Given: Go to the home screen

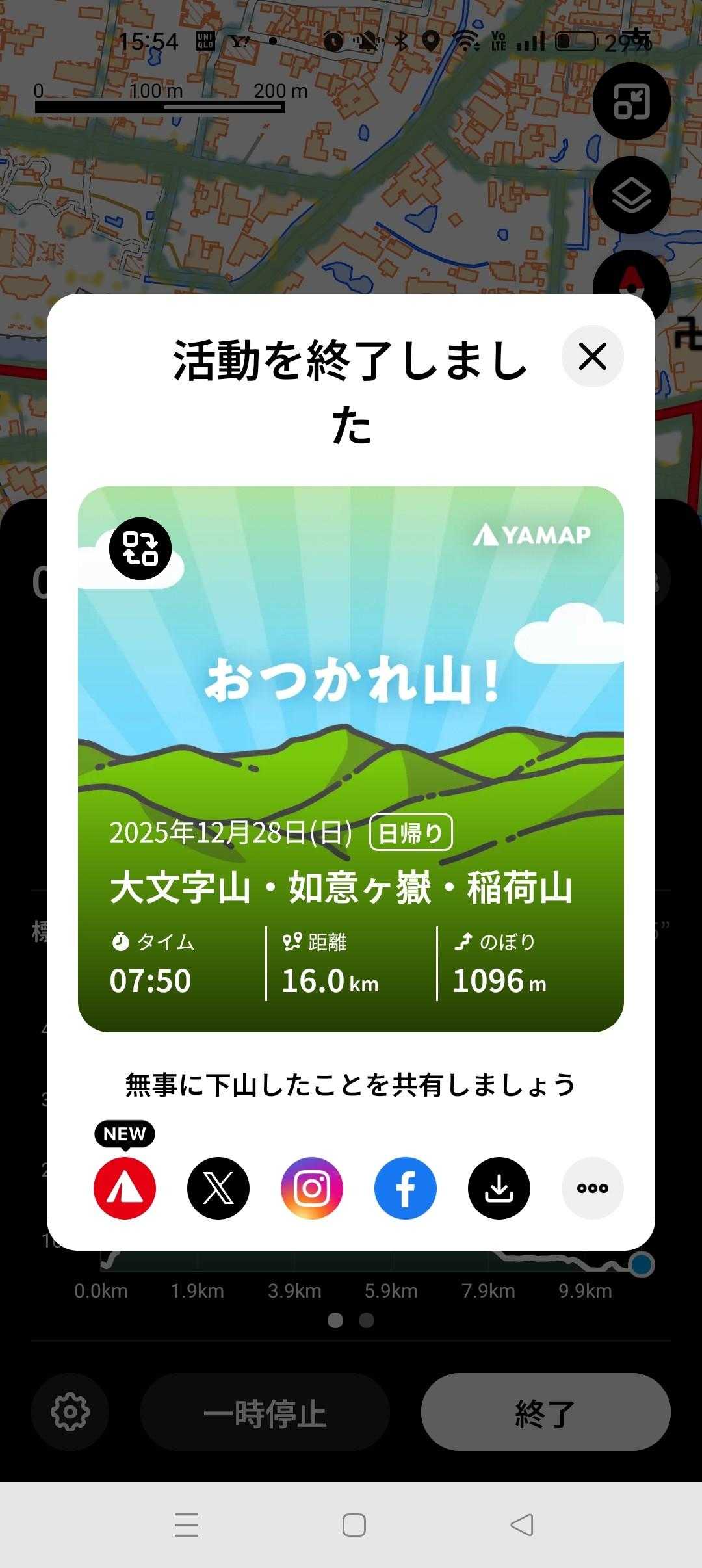Looking at the screenshot, I should coord(354,1524).
